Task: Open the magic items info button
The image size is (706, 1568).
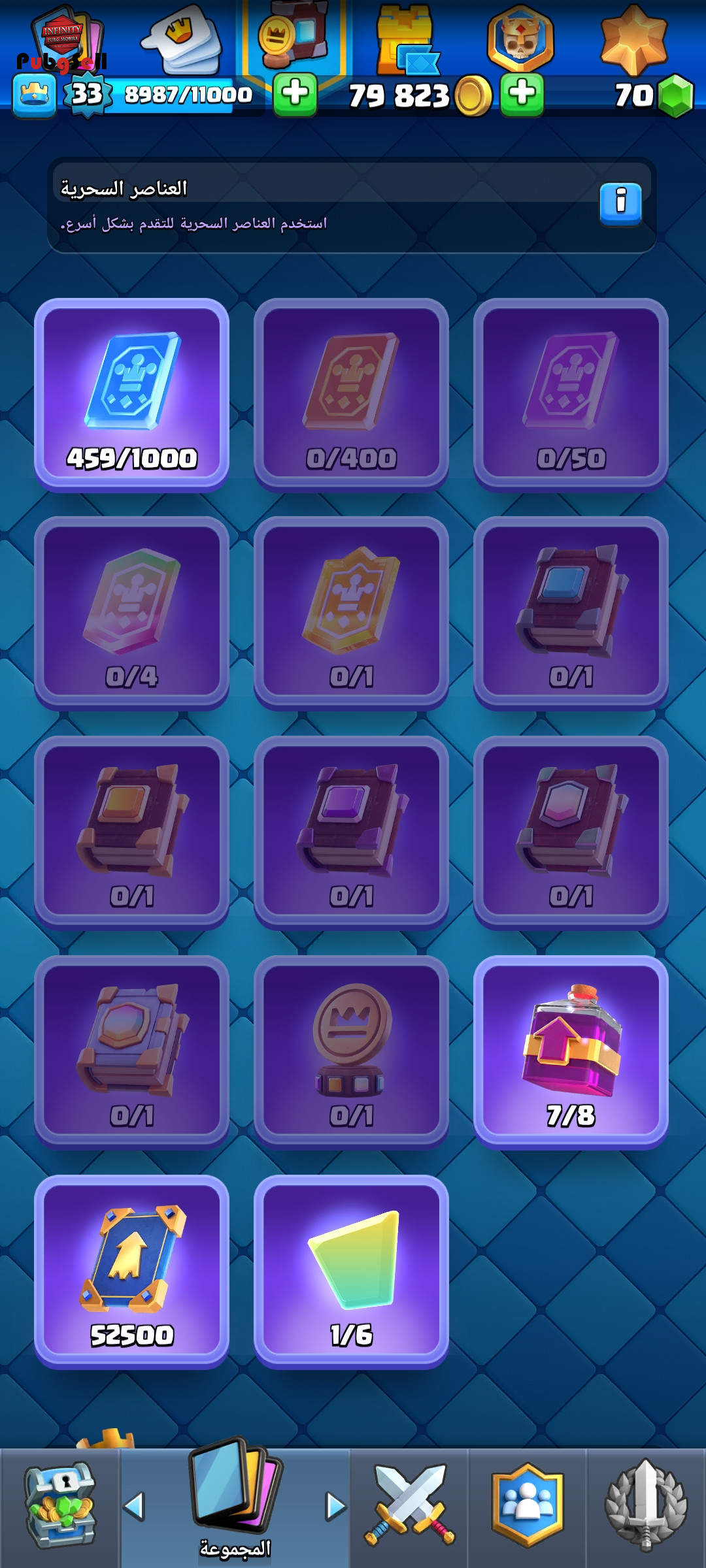Action: click(x=620, y=204)
